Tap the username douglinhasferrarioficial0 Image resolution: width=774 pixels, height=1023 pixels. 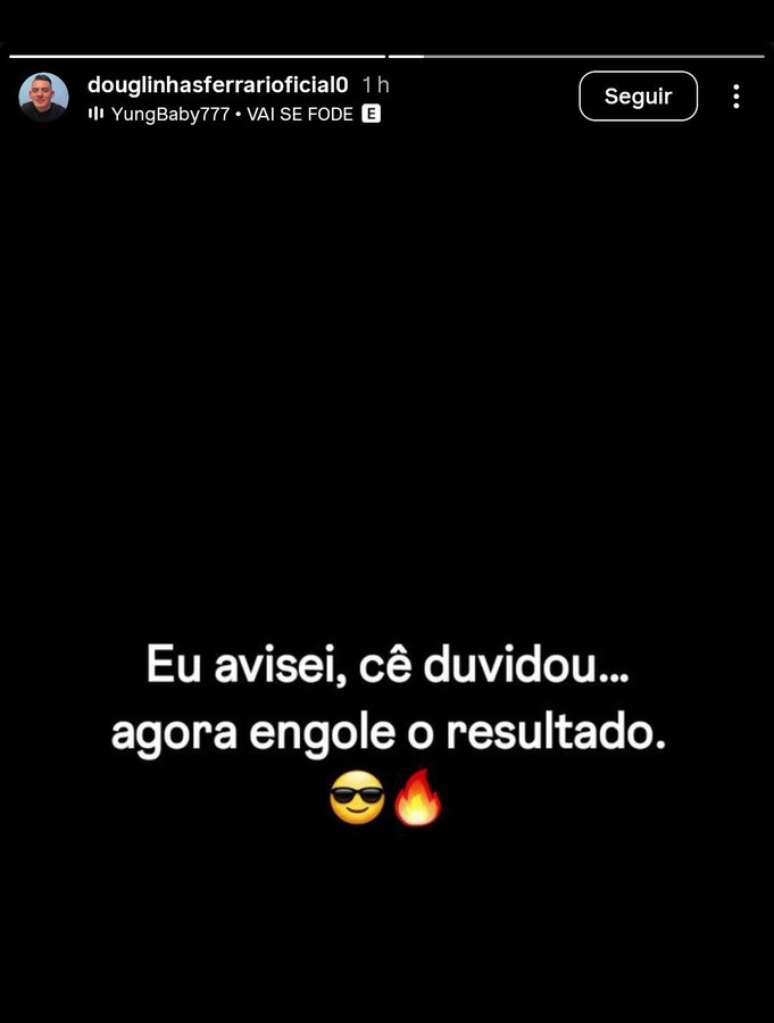(x=218, y=85)
